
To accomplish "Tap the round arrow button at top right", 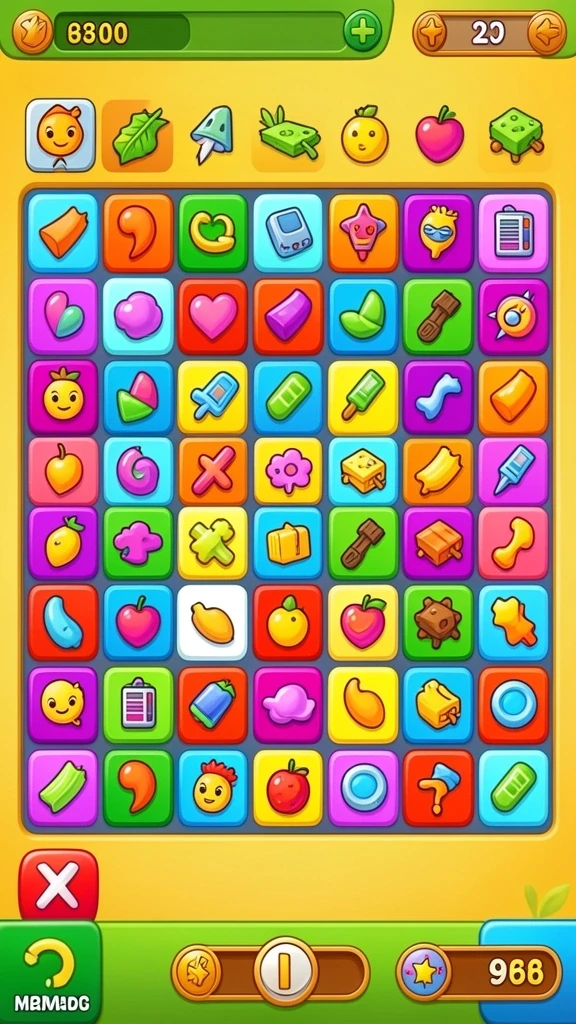I will [x=547, y=32].
